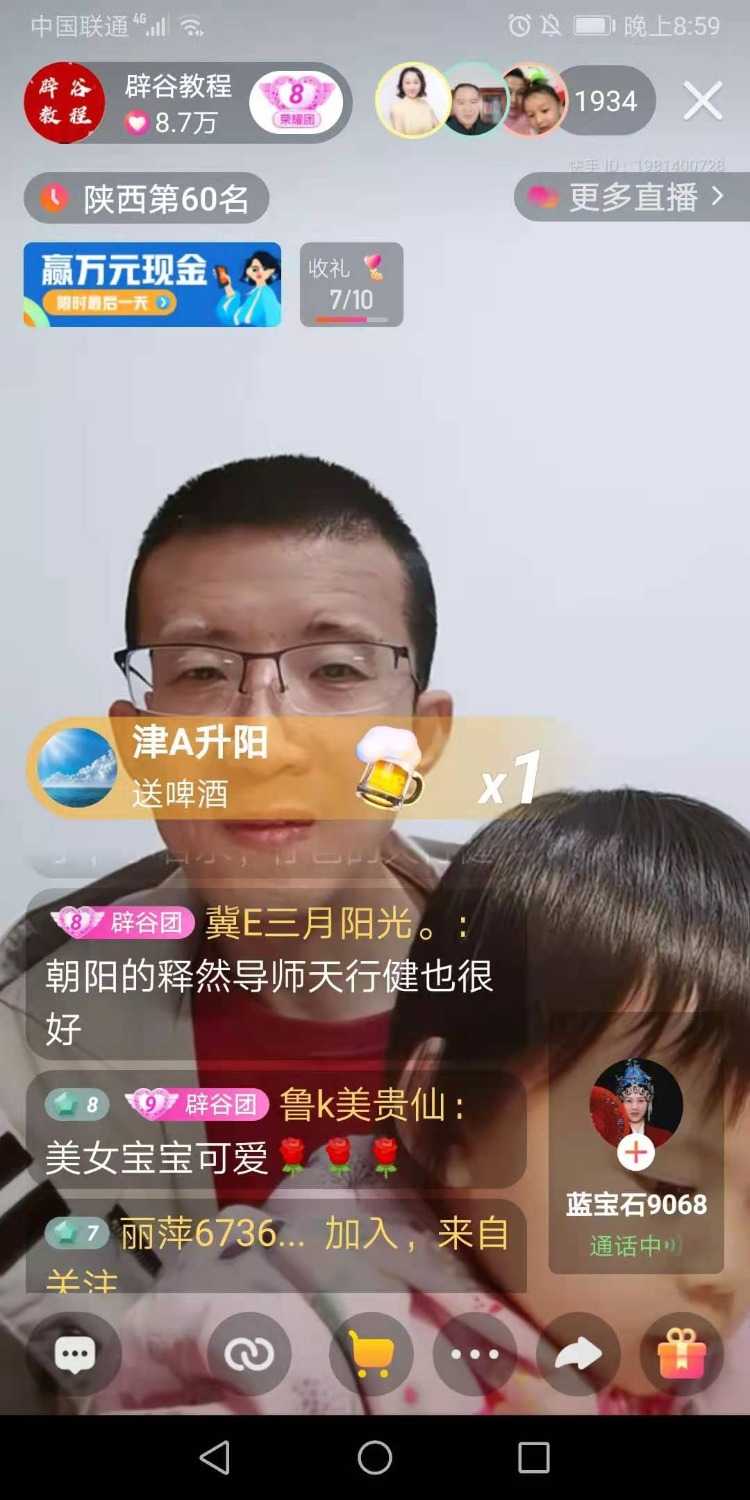Open the shopping cart

[371, 1355]
